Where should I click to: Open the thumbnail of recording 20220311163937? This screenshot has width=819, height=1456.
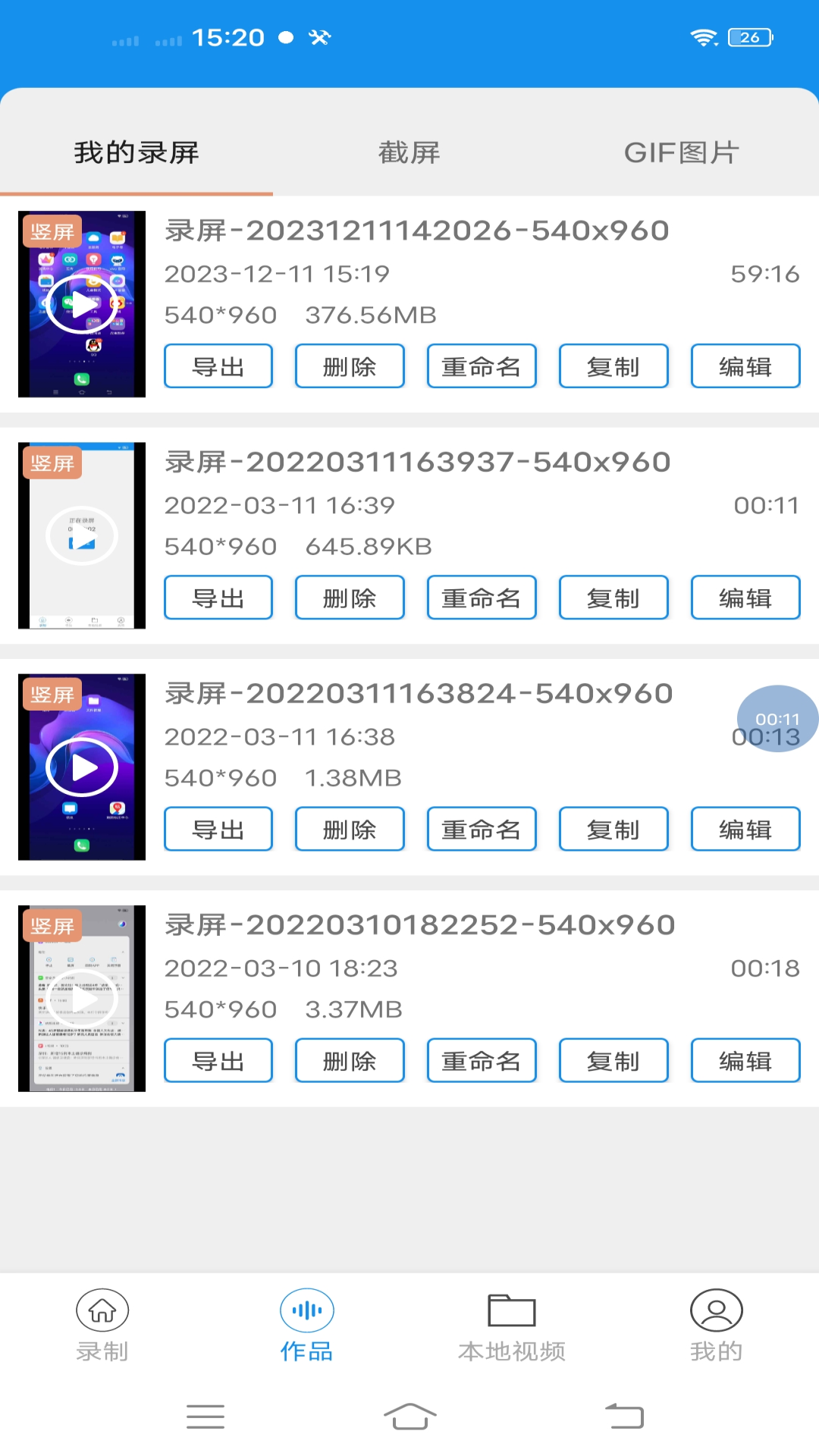coord(82,535)
